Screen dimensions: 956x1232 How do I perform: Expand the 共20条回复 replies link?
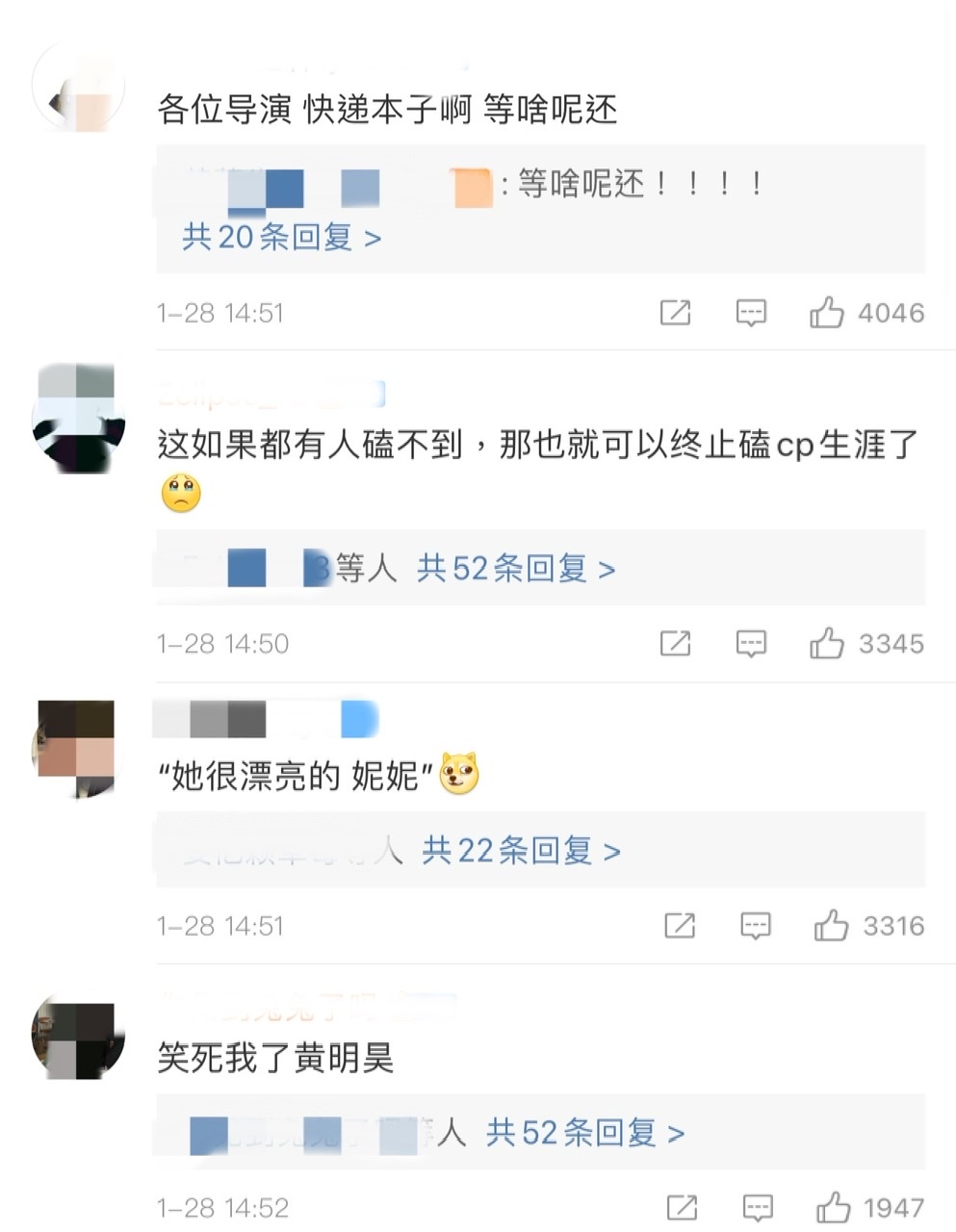point(281,237)
